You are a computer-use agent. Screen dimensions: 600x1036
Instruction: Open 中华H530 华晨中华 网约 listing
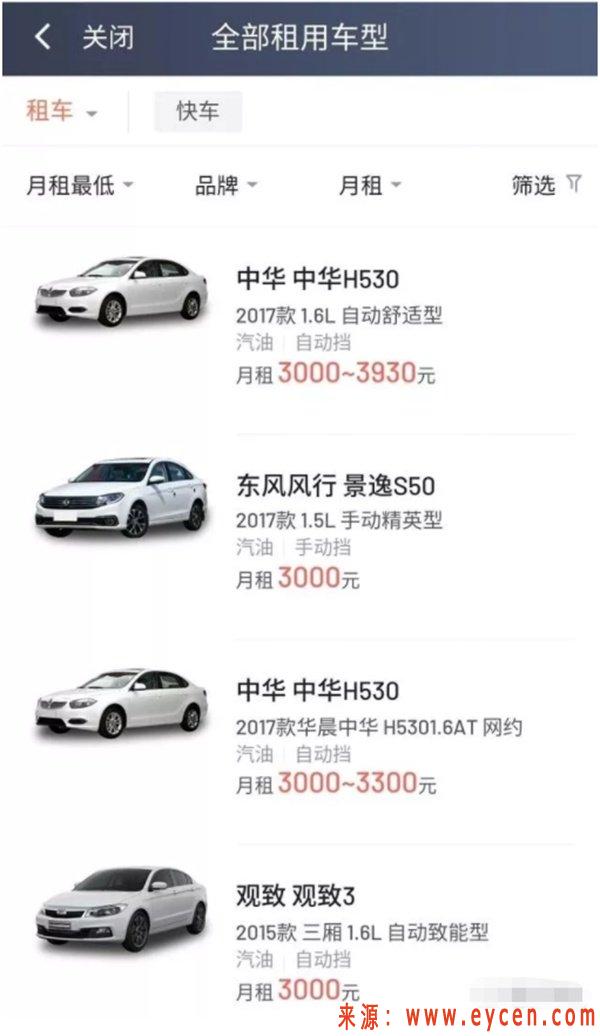(300, 737)
